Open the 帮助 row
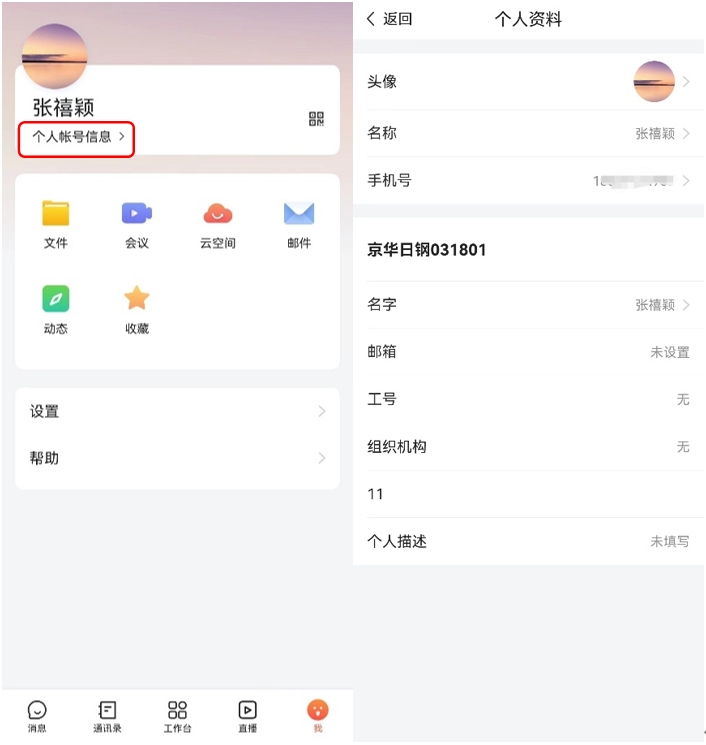The height and width of the screenshot is (745, 706). coord(177,458)
